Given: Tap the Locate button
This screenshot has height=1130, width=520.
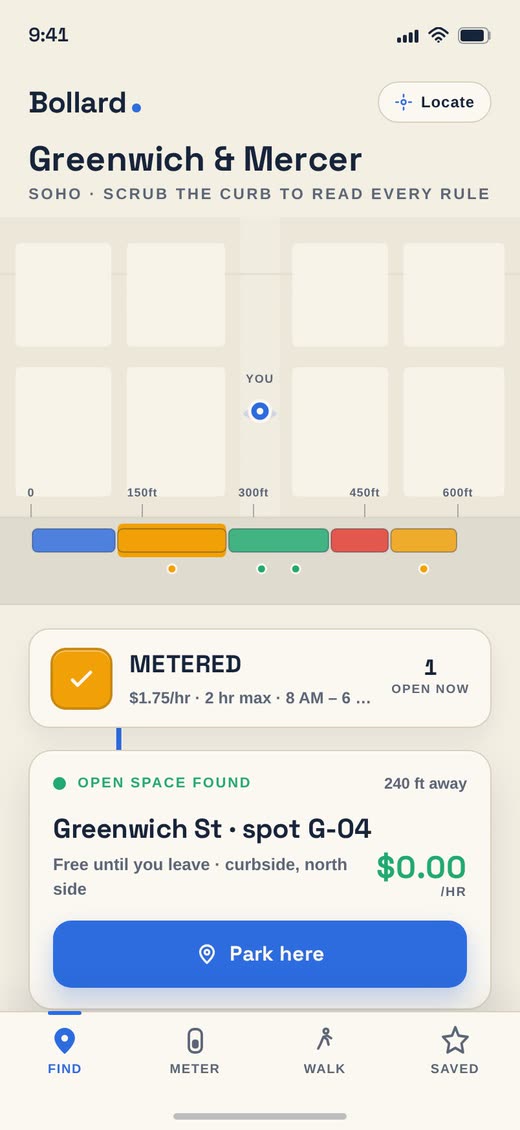Looking at the screenshot, I should (x=434, y=102).
